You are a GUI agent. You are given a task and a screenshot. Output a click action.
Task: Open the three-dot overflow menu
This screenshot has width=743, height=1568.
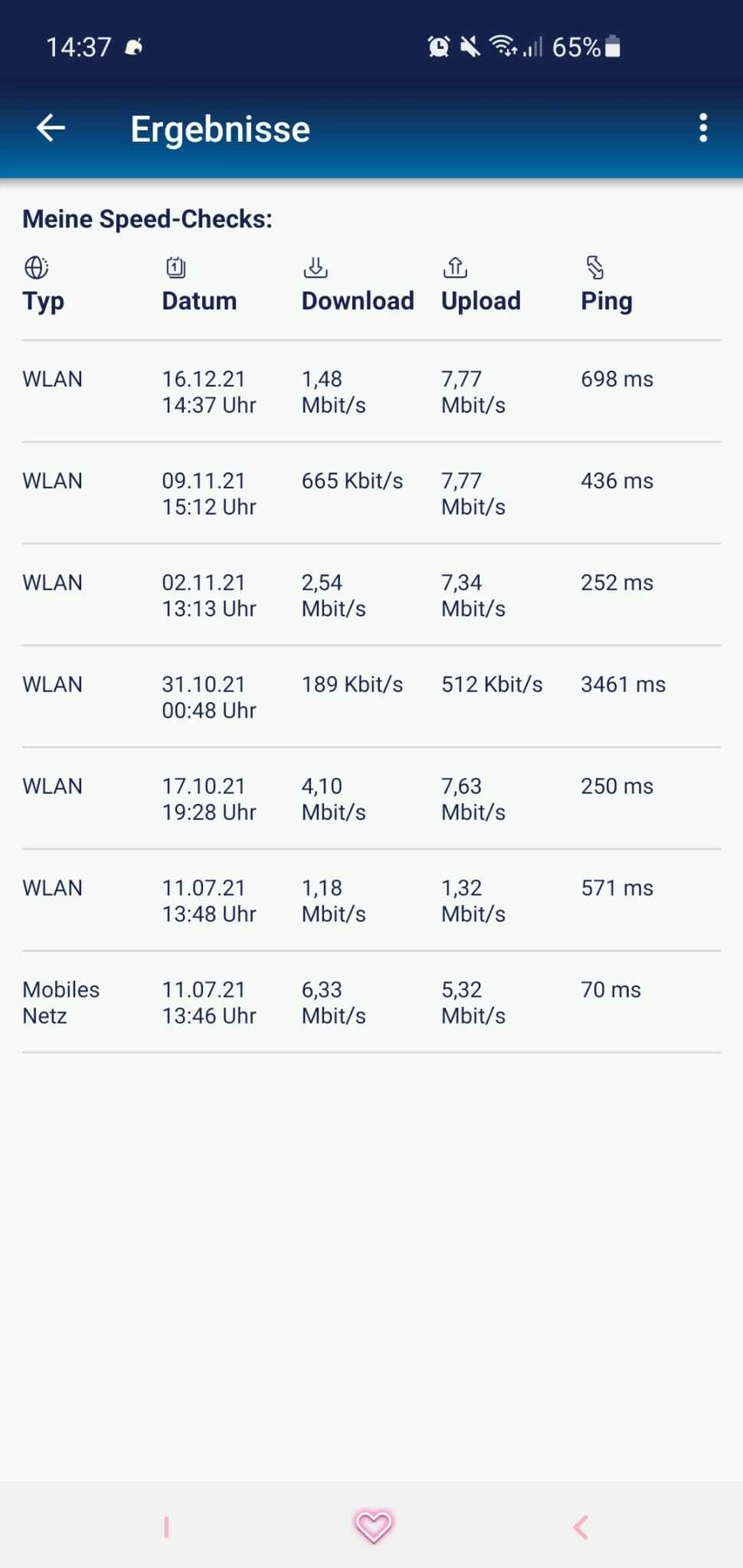(x=702, y=128)
